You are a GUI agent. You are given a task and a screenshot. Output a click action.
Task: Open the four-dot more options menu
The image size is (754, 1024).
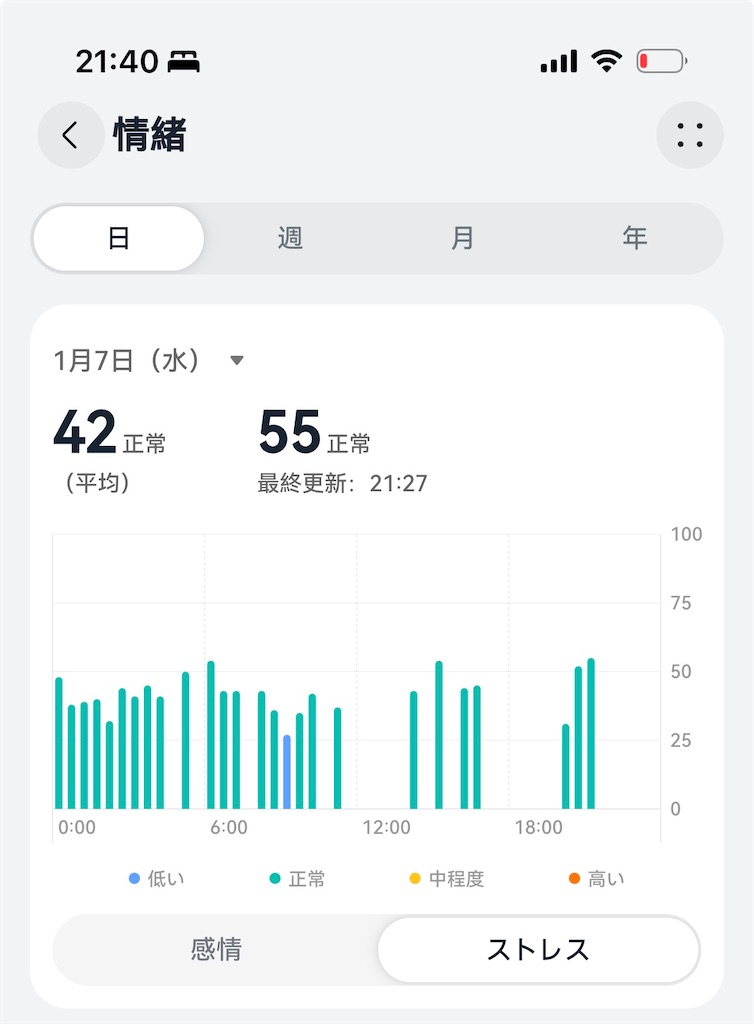690,135
